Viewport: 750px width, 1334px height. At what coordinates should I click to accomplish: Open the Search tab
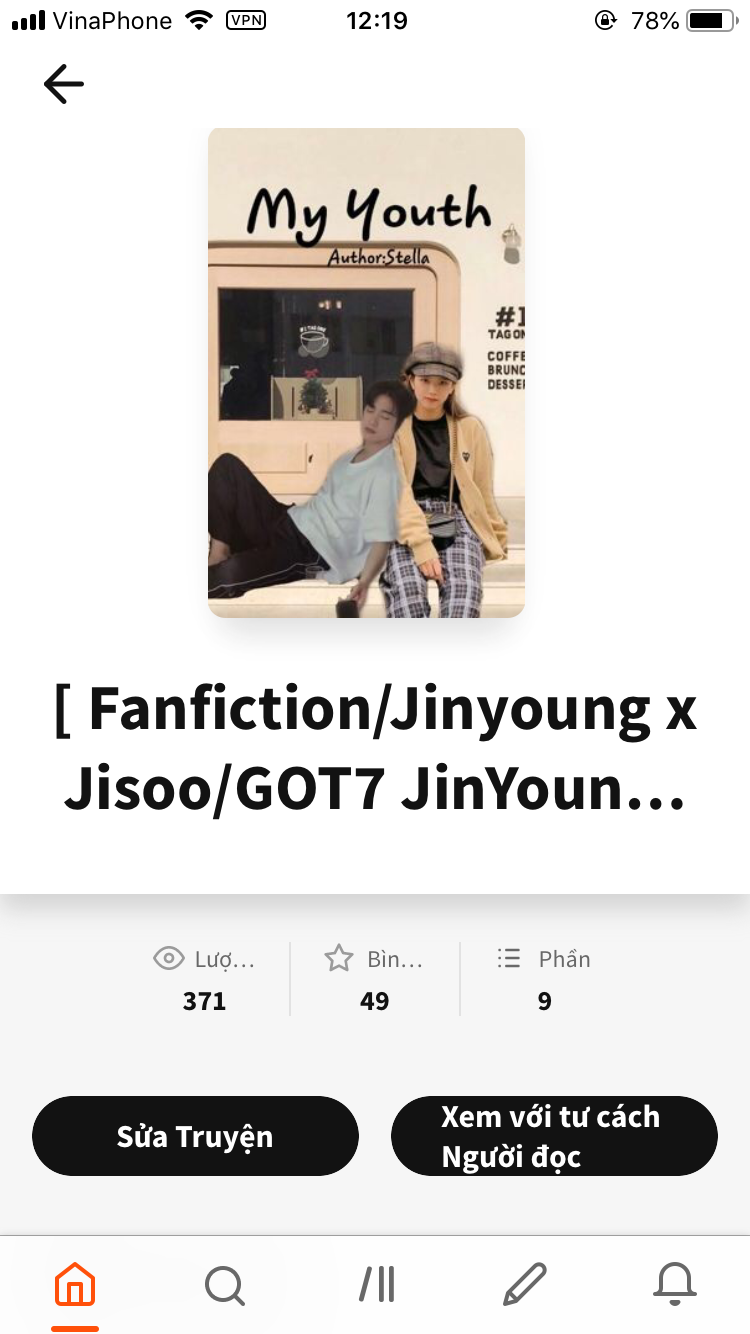click(225, 1285)
